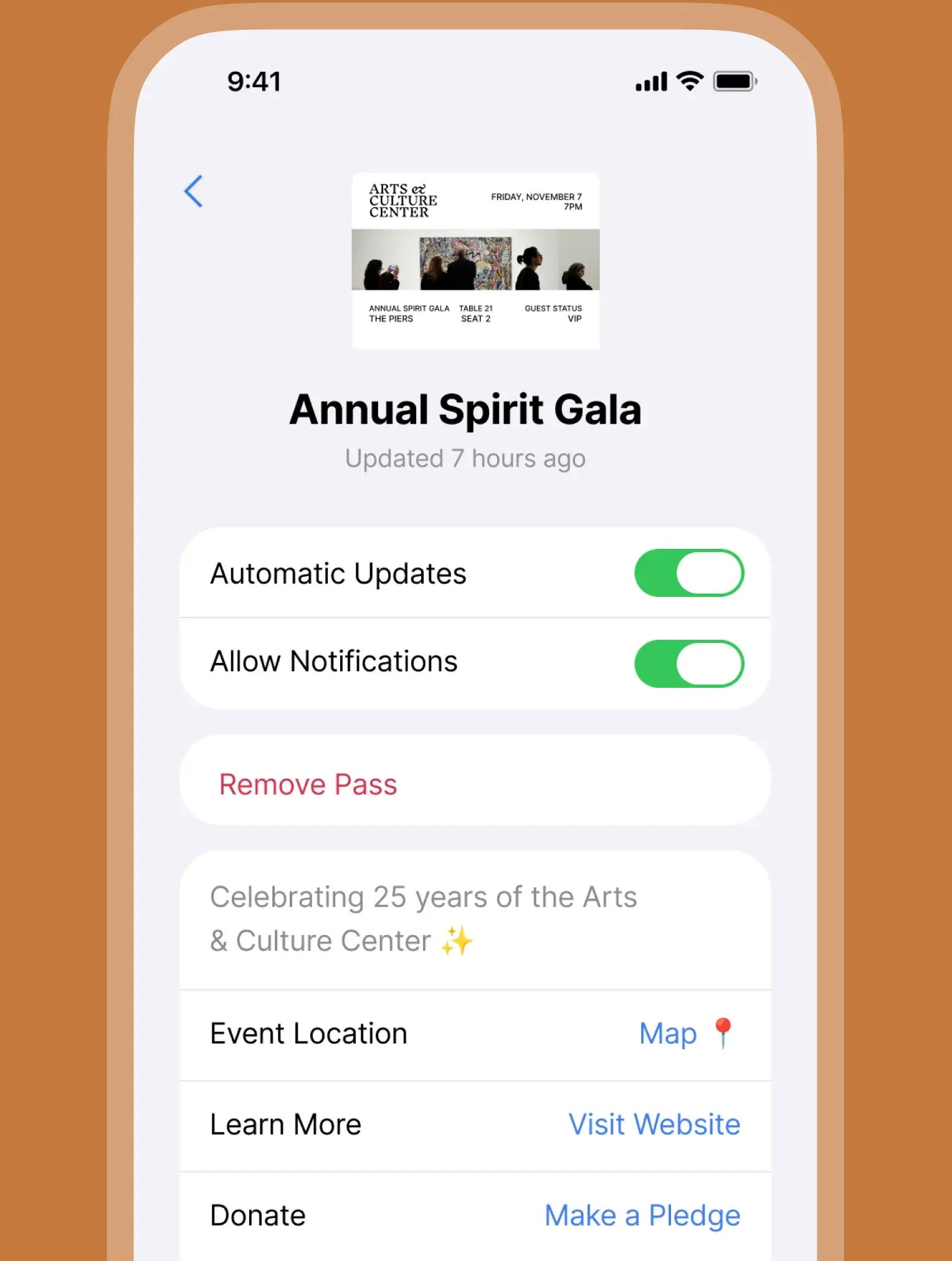Turn off Automatic Updates
This screenshot has width=952, height=1261.
tap(688, 573)
